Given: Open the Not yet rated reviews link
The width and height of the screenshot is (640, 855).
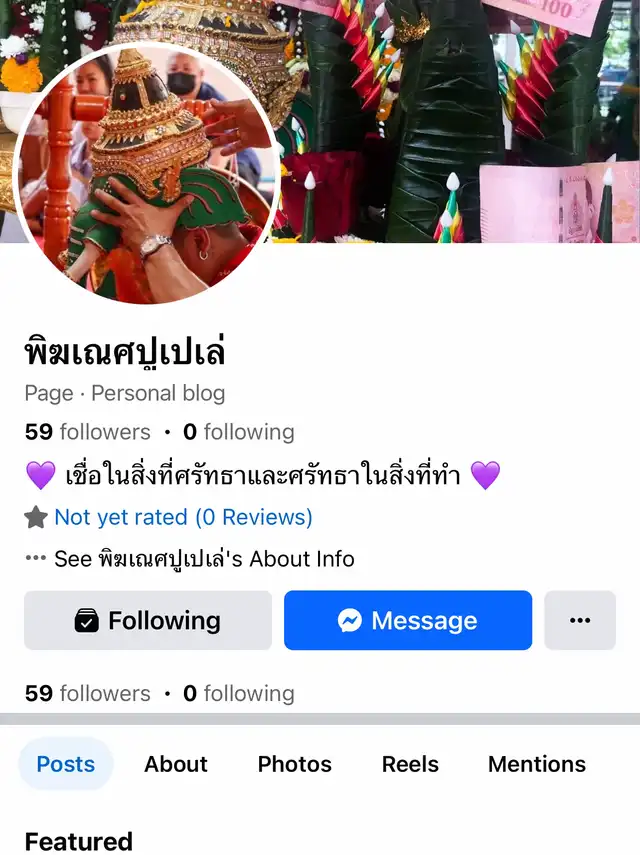Looking at the screenshot, I should pos(183,517).
